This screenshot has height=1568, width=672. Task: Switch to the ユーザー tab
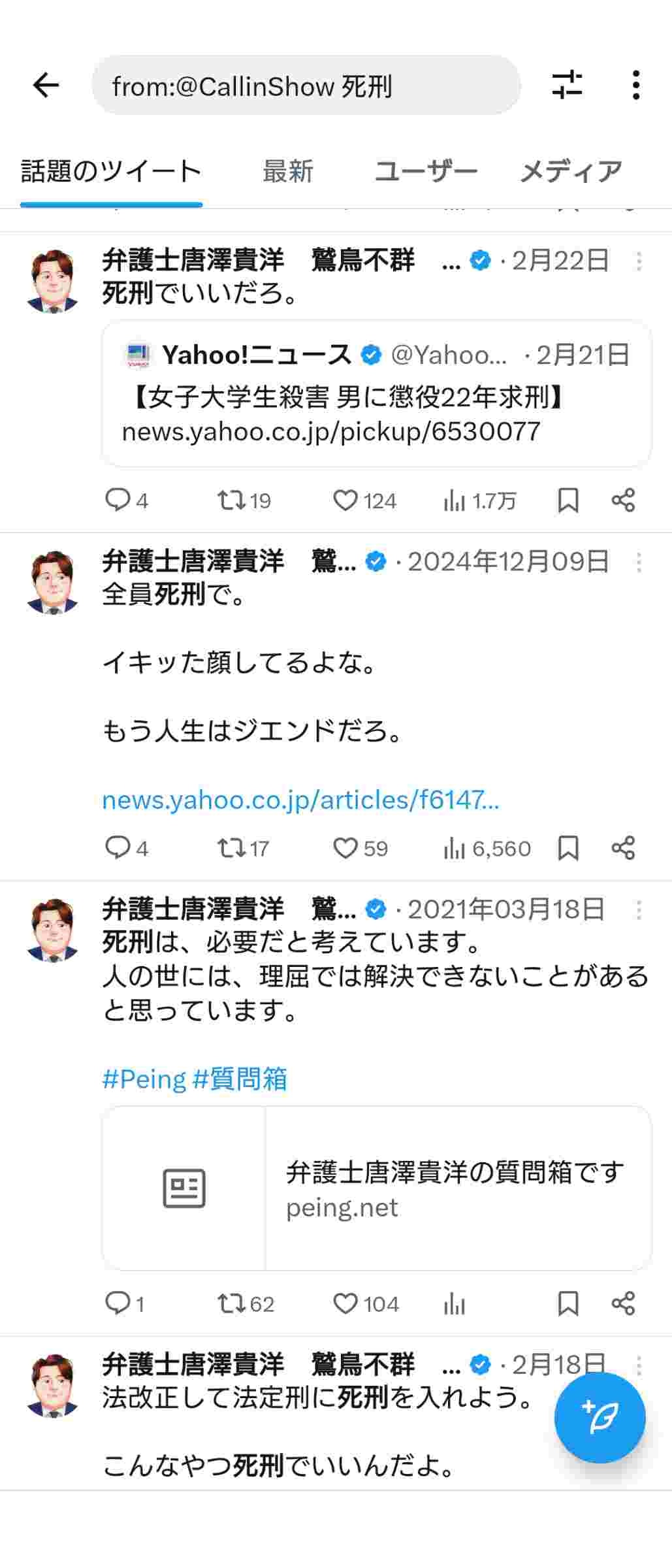426,171
